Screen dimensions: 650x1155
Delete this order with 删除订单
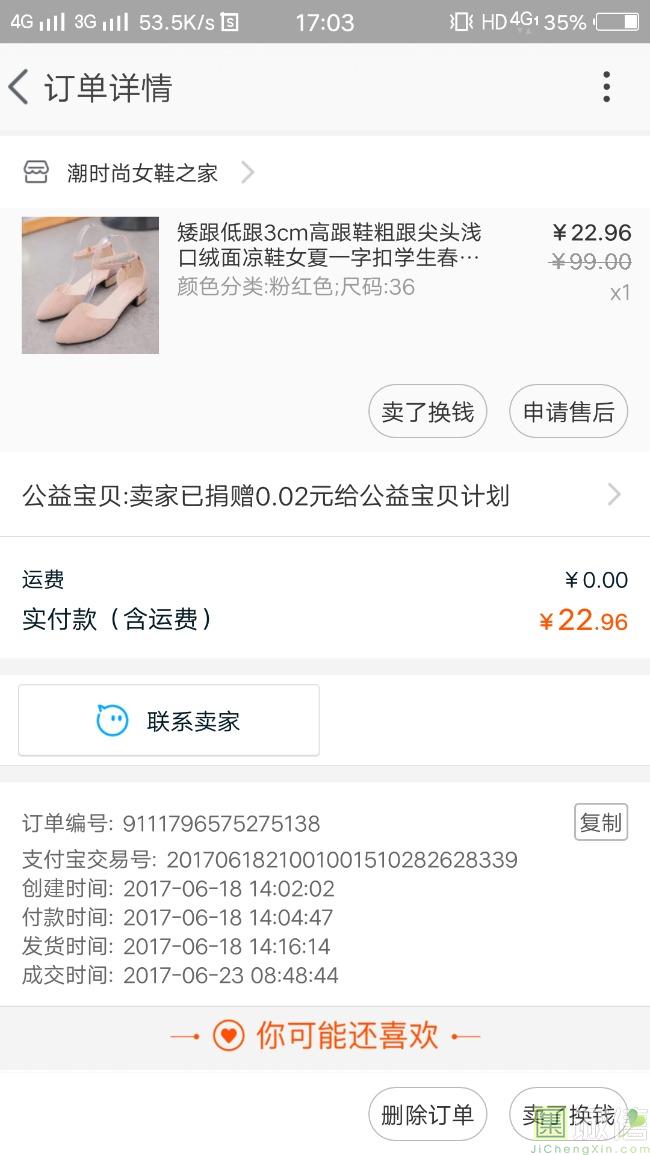[x=428, y=1115]
